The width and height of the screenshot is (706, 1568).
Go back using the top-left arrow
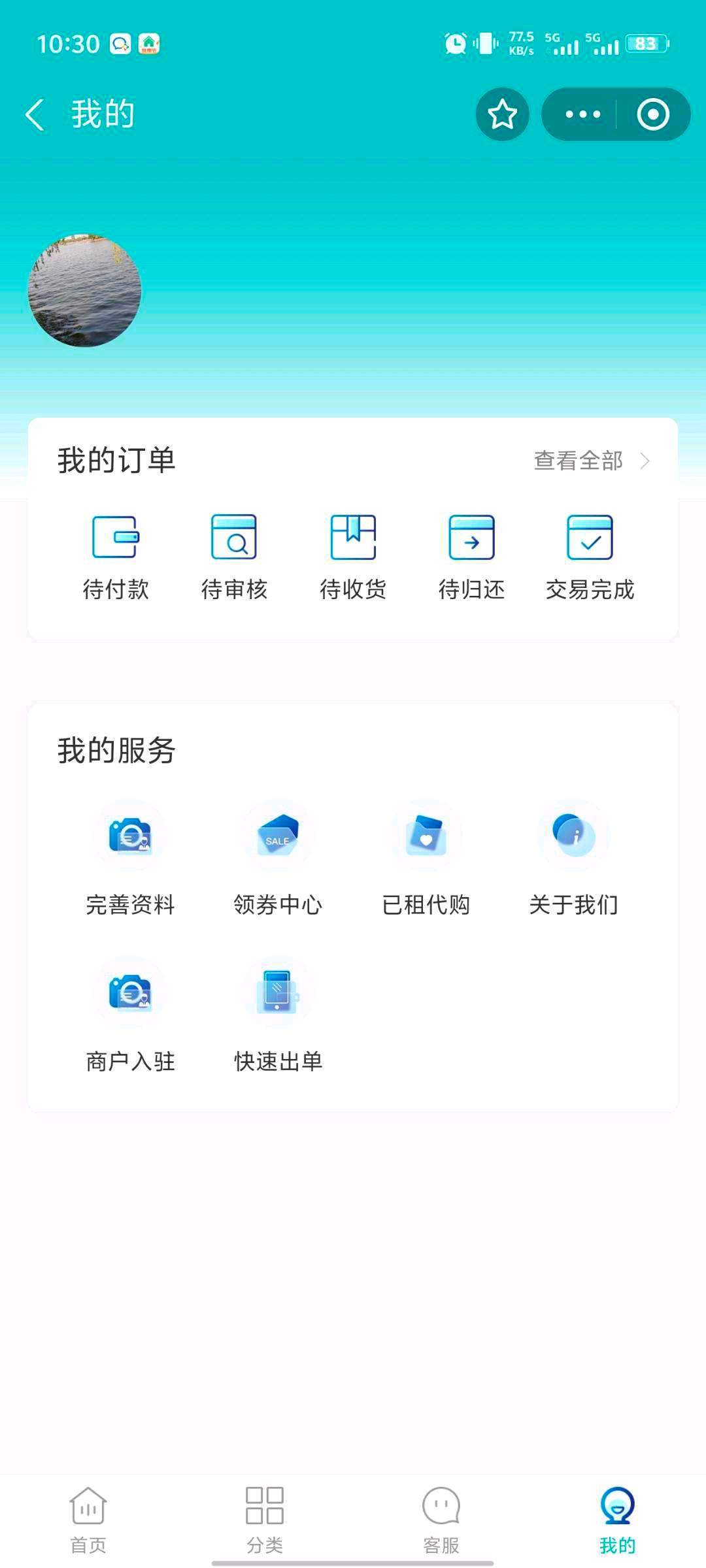click(35, 115)
